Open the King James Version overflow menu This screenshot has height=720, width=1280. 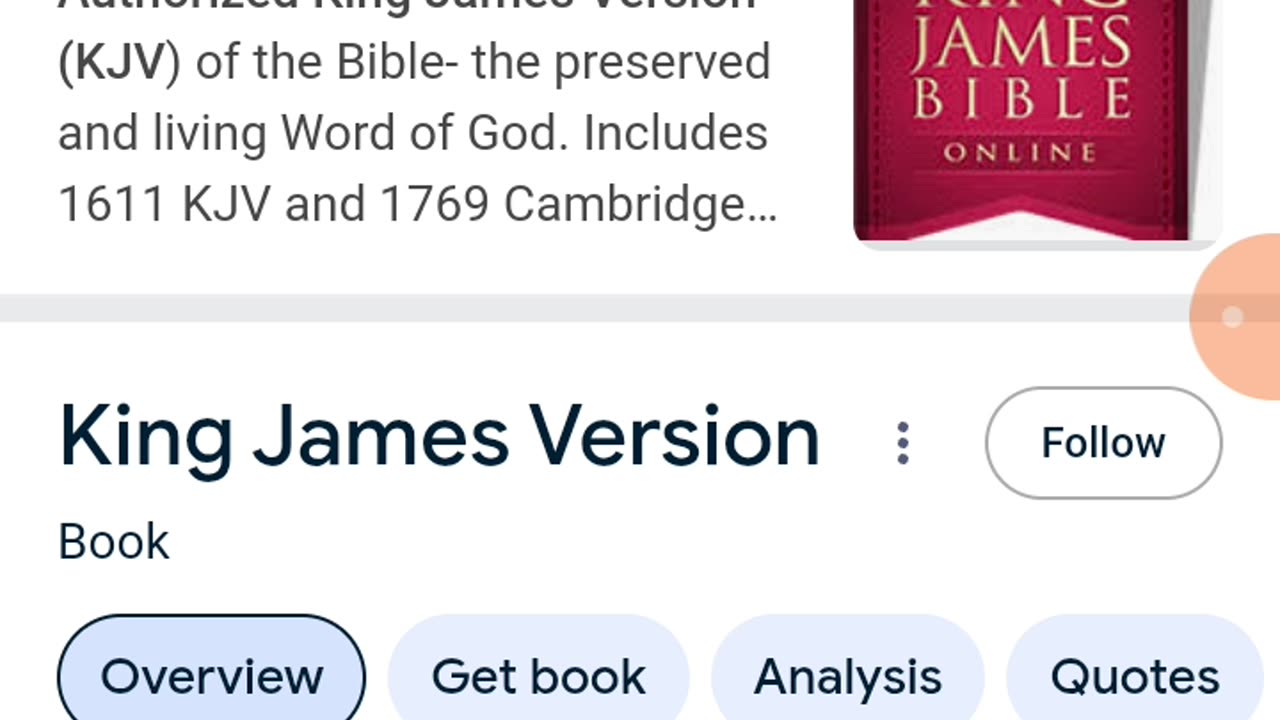tap(903, 443)
